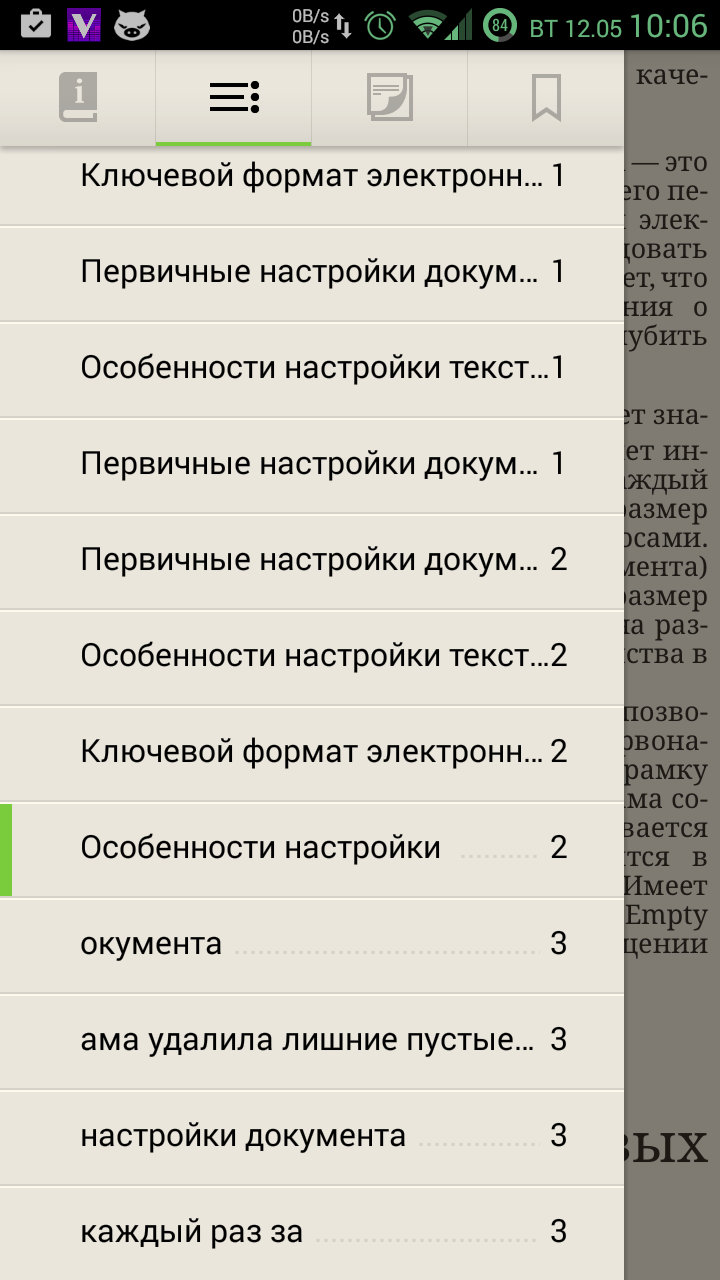The image size is (720, 1280).
Task: Jump to 'настройки документа' entry
Action: 312,1137
